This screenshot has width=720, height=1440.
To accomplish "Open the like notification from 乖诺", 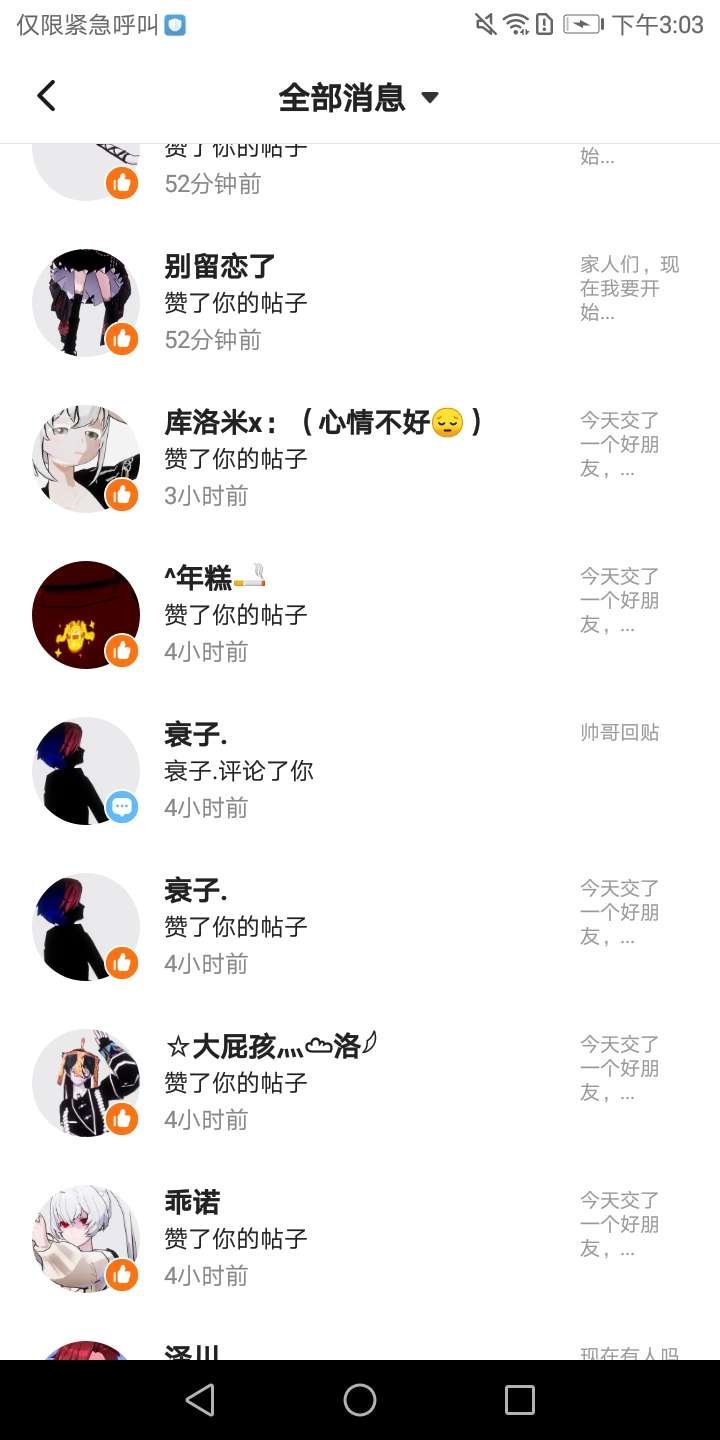I will [360, 1238].
